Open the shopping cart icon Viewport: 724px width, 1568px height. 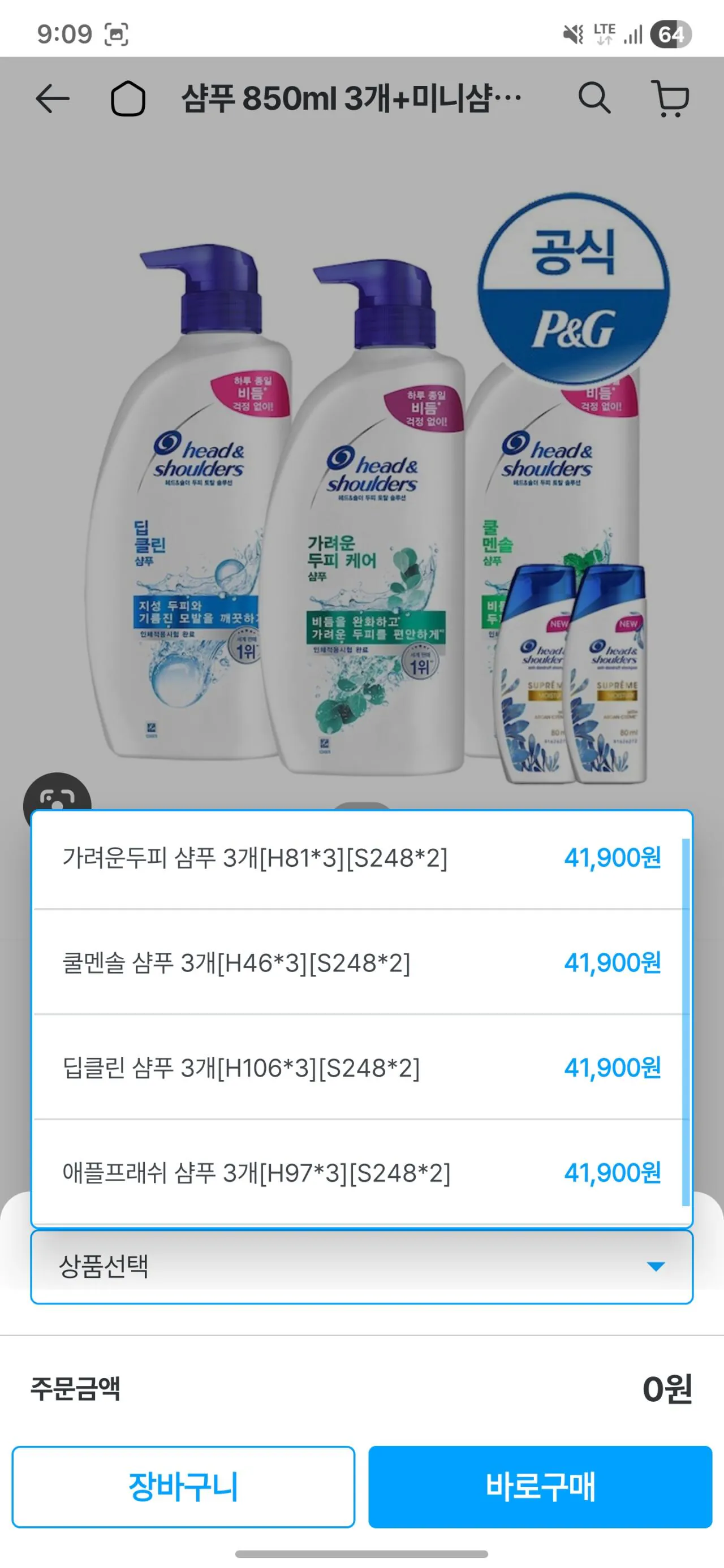tap(670, 98)
